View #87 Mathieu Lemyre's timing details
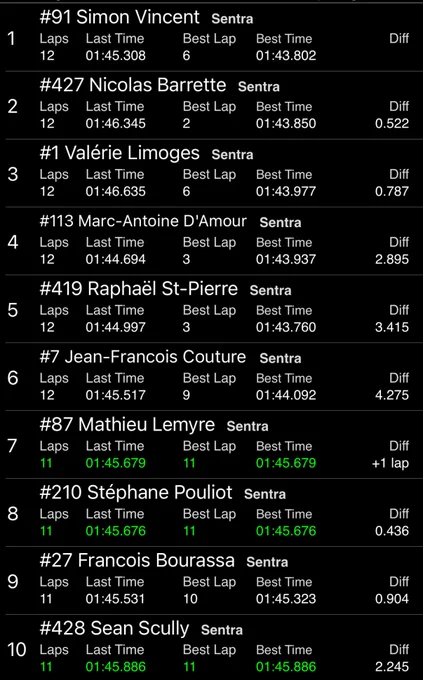423x680 pixels. [211, 445]
